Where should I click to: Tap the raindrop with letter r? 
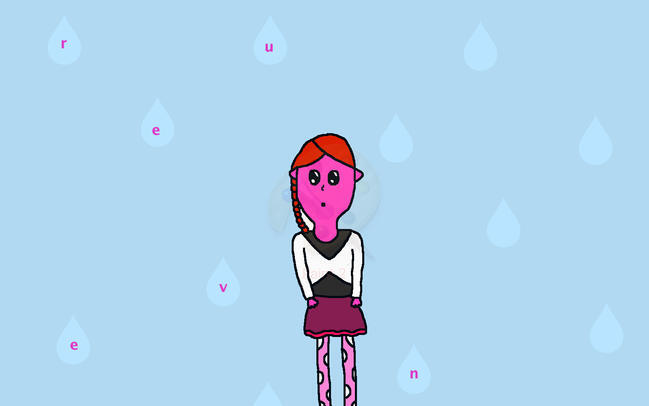click(64, 45)
